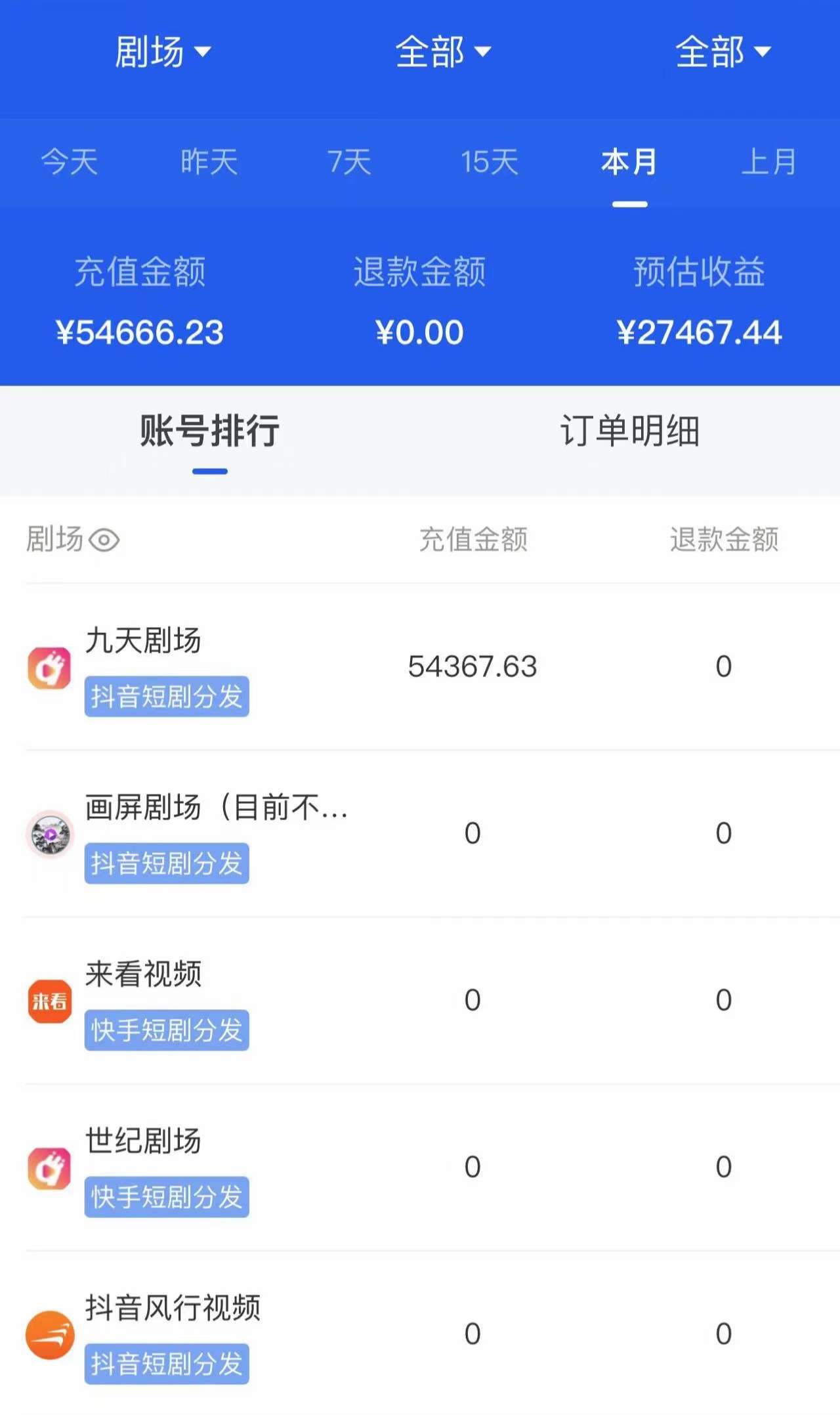Switch to the 今天 date tab
Screen dimensions: 840x1415
(x=70, y=162)
